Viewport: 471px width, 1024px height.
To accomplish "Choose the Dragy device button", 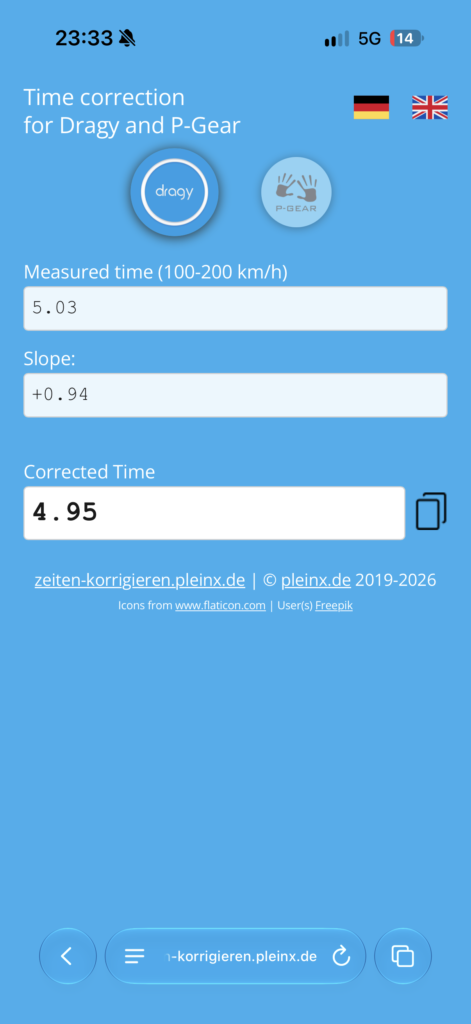I will [174, 192].
